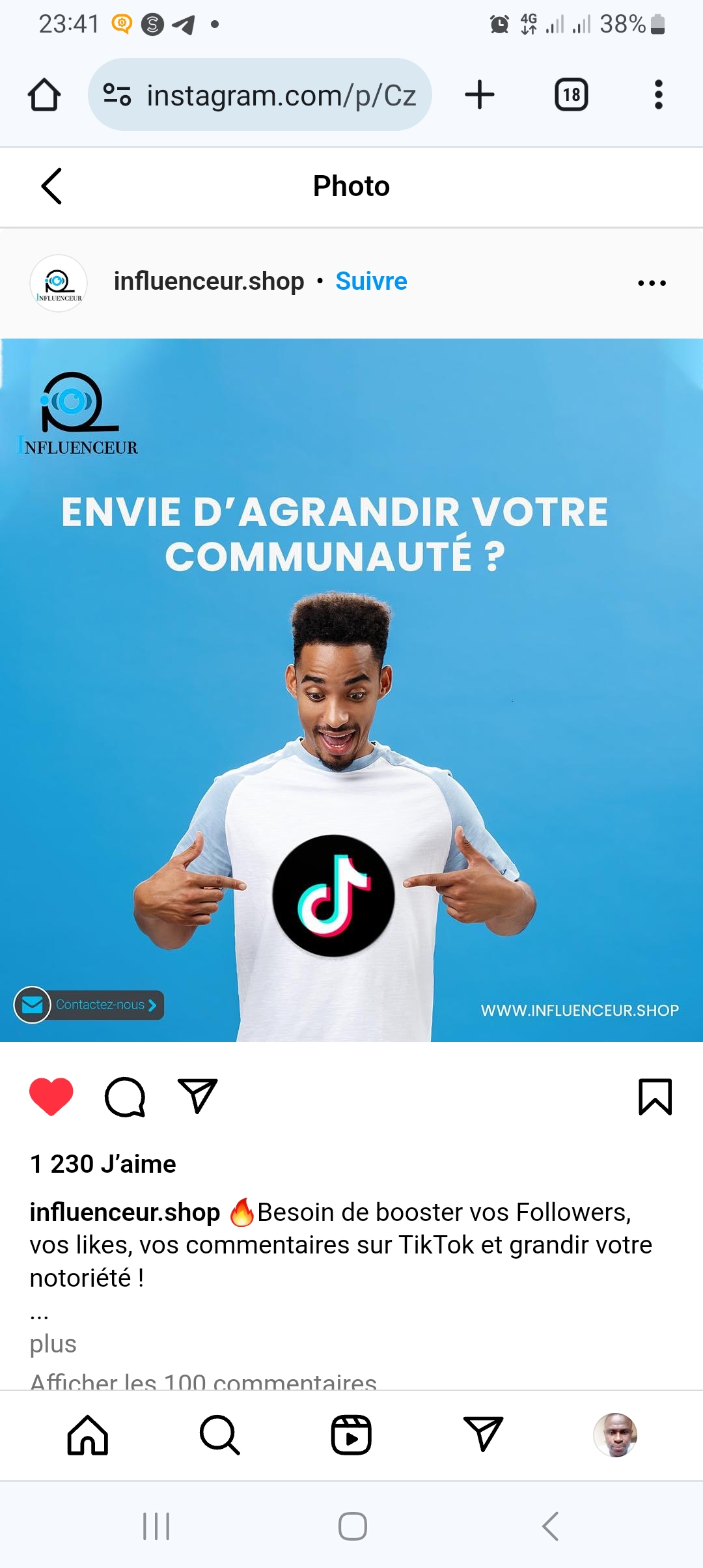Open post options three-dot menu

click(652, 283)
